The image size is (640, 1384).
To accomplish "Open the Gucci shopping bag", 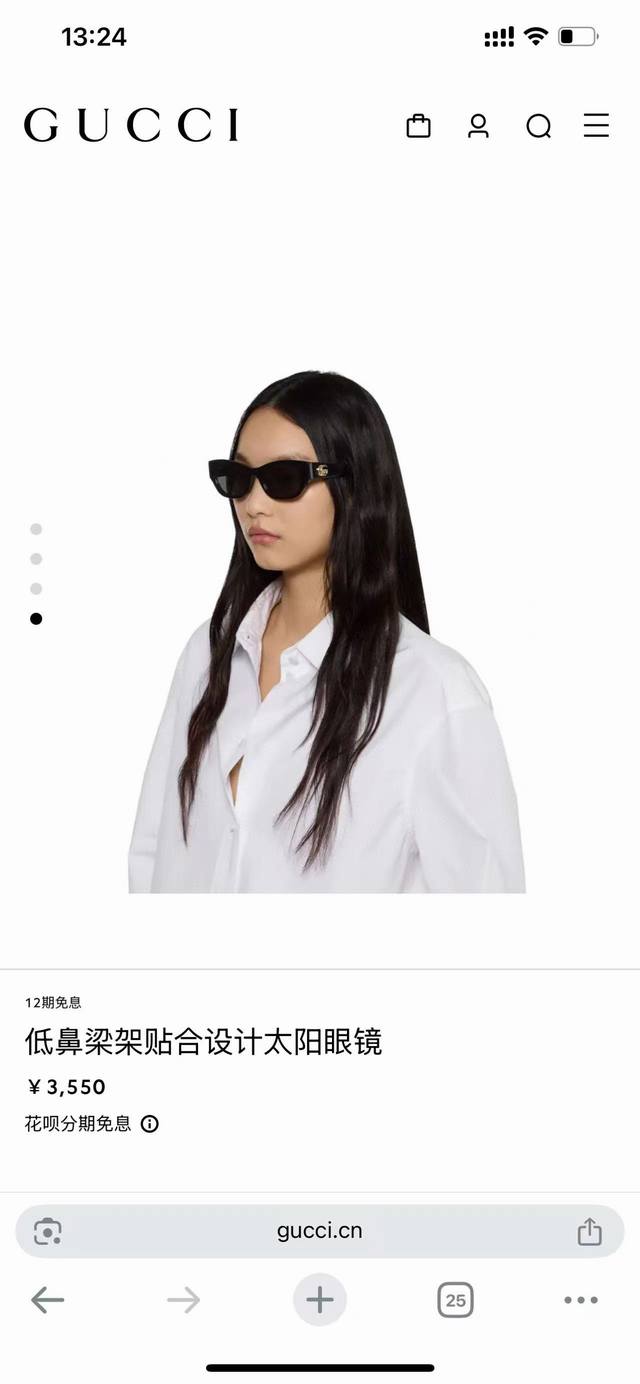I will point(418,126).
